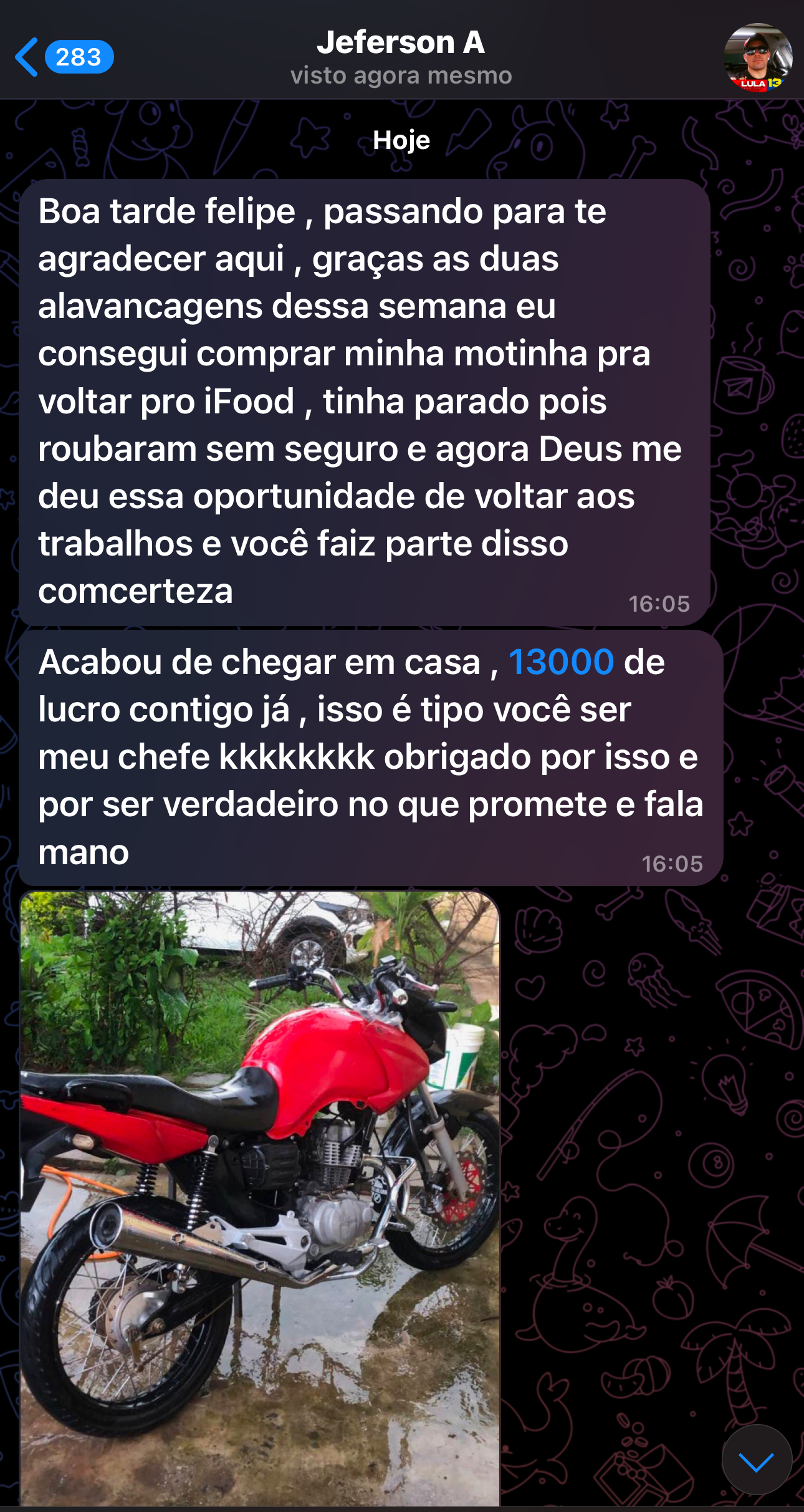Open Jeferson A contact info from header
The height and width of the screenshot is (1512, 804).
coord(401,56)
